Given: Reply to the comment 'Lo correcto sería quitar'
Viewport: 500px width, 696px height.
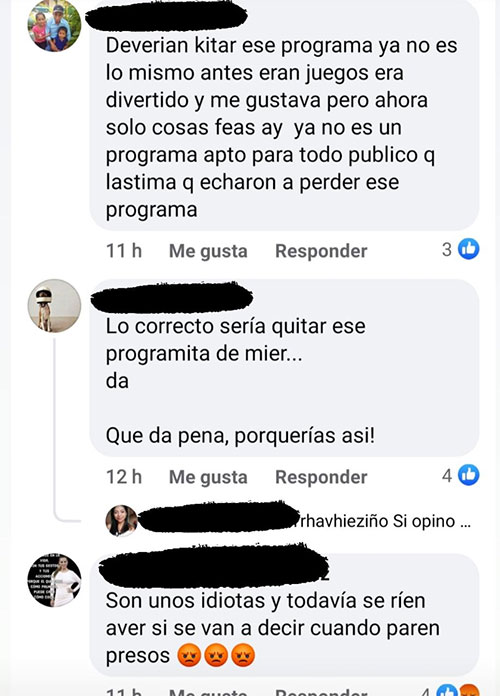Looking at the screenshot, I should [x=321, y=477].
